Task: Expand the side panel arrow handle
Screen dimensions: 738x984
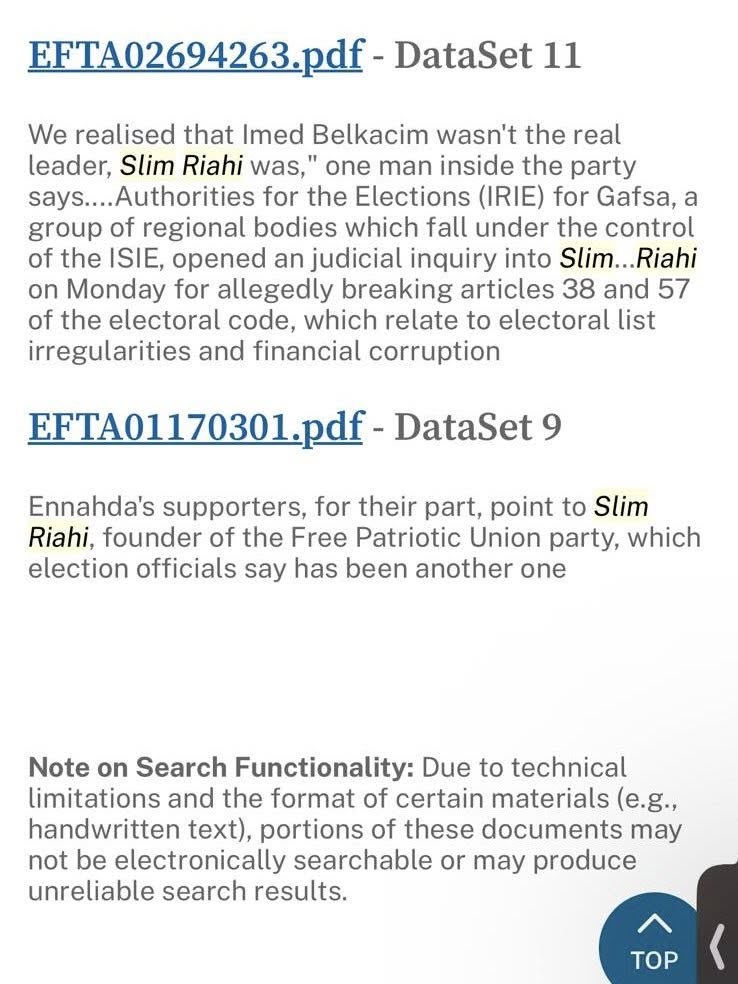Action: coord(718,945)
